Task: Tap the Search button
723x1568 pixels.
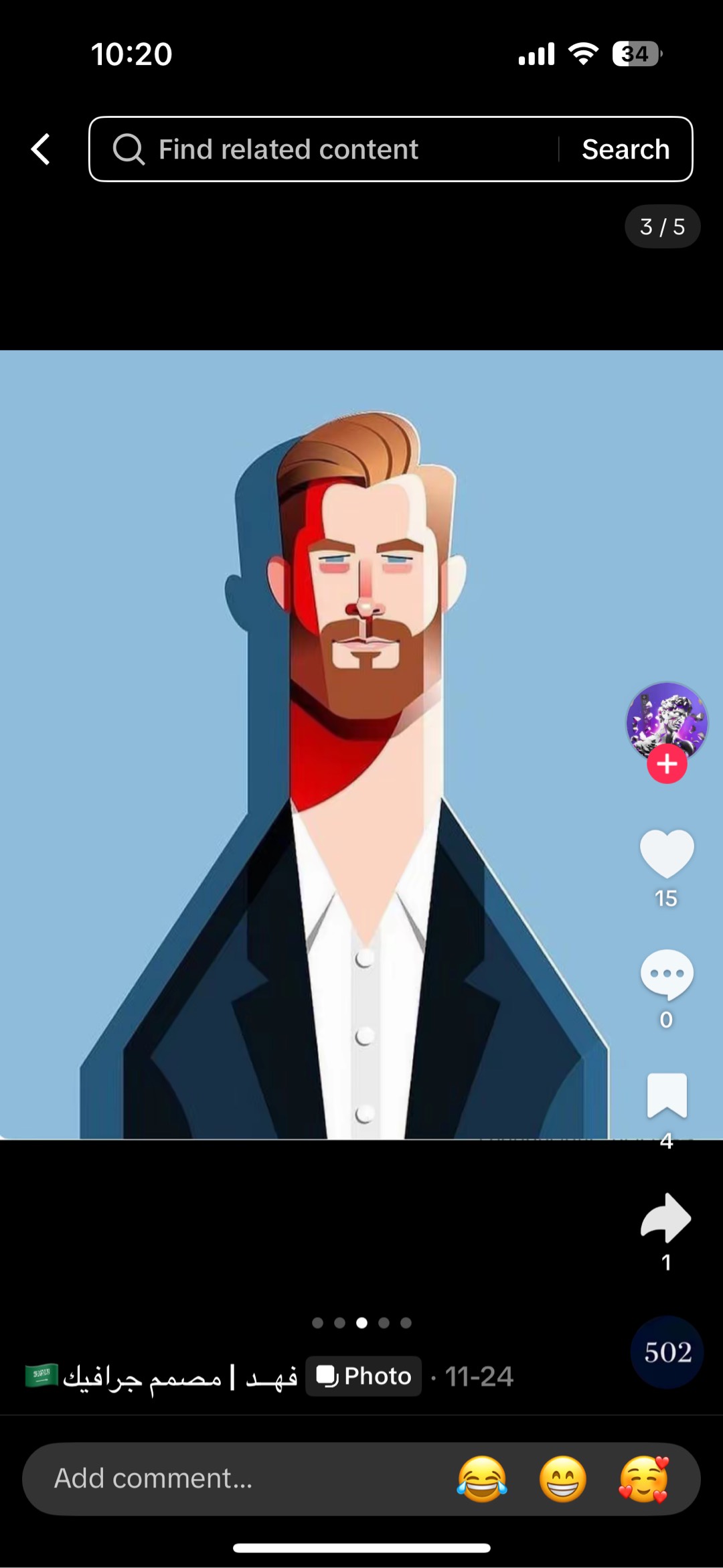Action: point(625,149)
